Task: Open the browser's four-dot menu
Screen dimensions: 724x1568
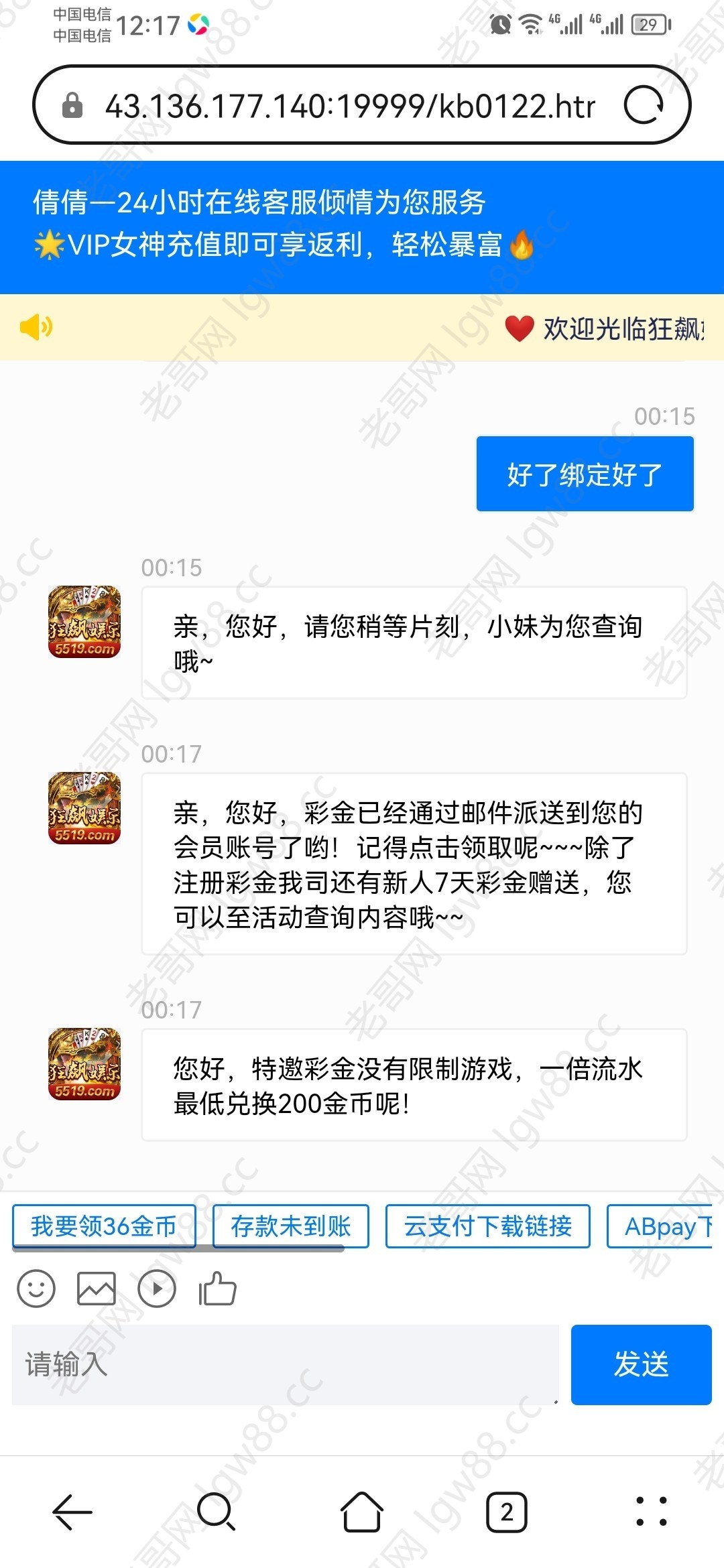Action: (651, 1512)
